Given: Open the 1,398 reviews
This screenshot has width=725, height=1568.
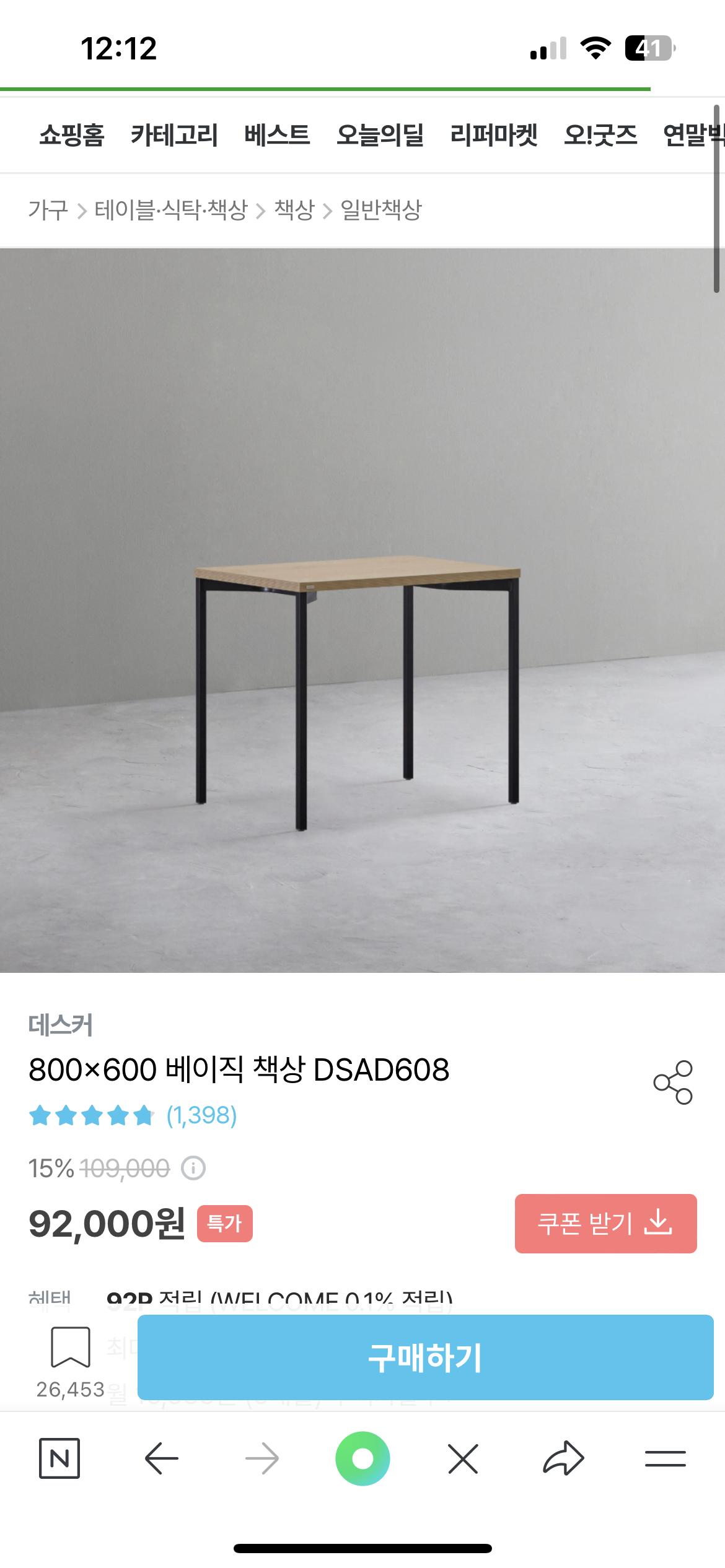Looking at the screenshot, I should (201, 1115).
